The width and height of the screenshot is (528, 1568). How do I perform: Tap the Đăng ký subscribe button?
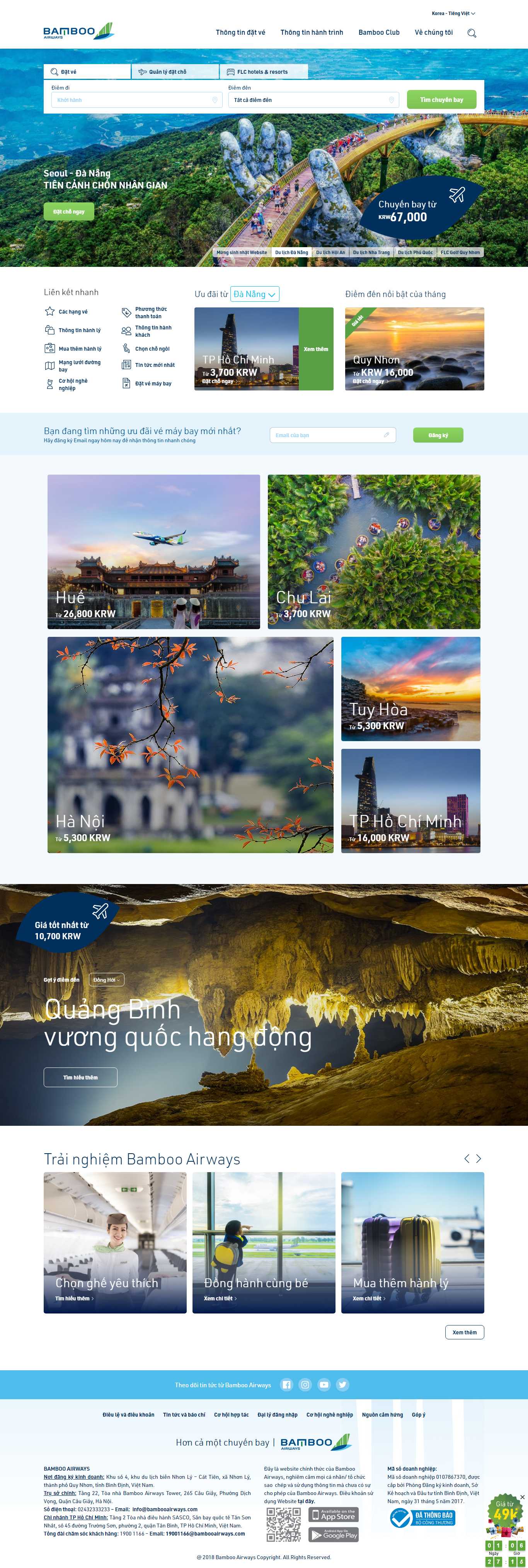(437, 435)
